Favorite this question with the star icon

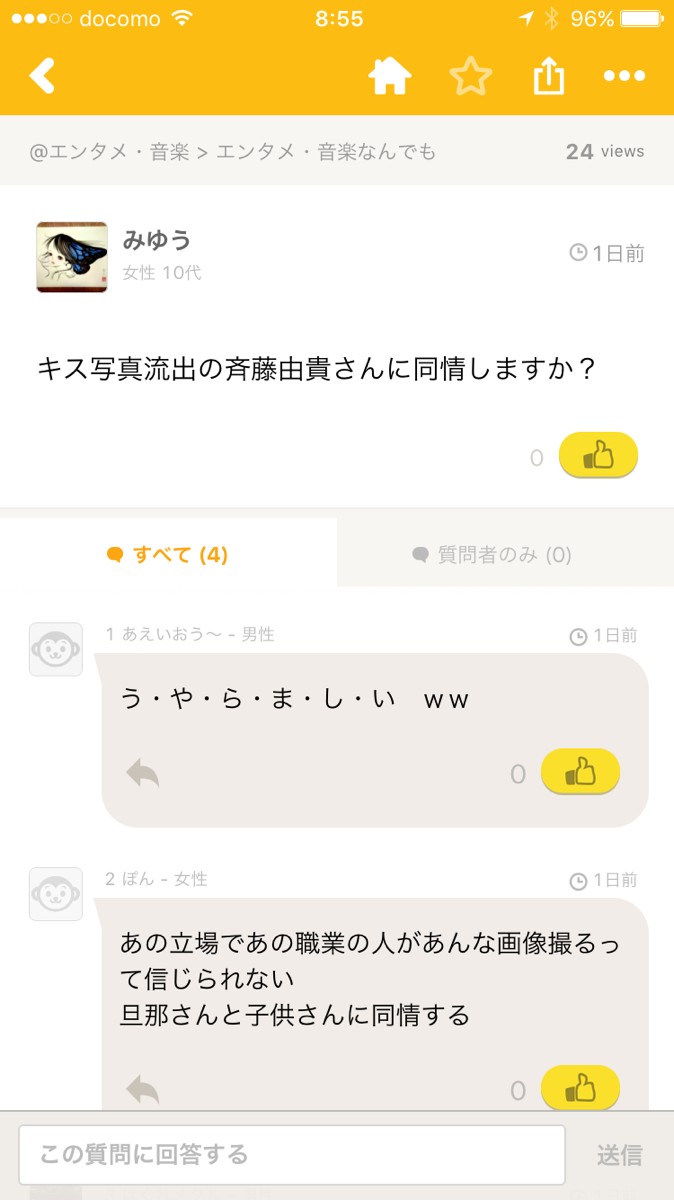[x=470, y=76]
